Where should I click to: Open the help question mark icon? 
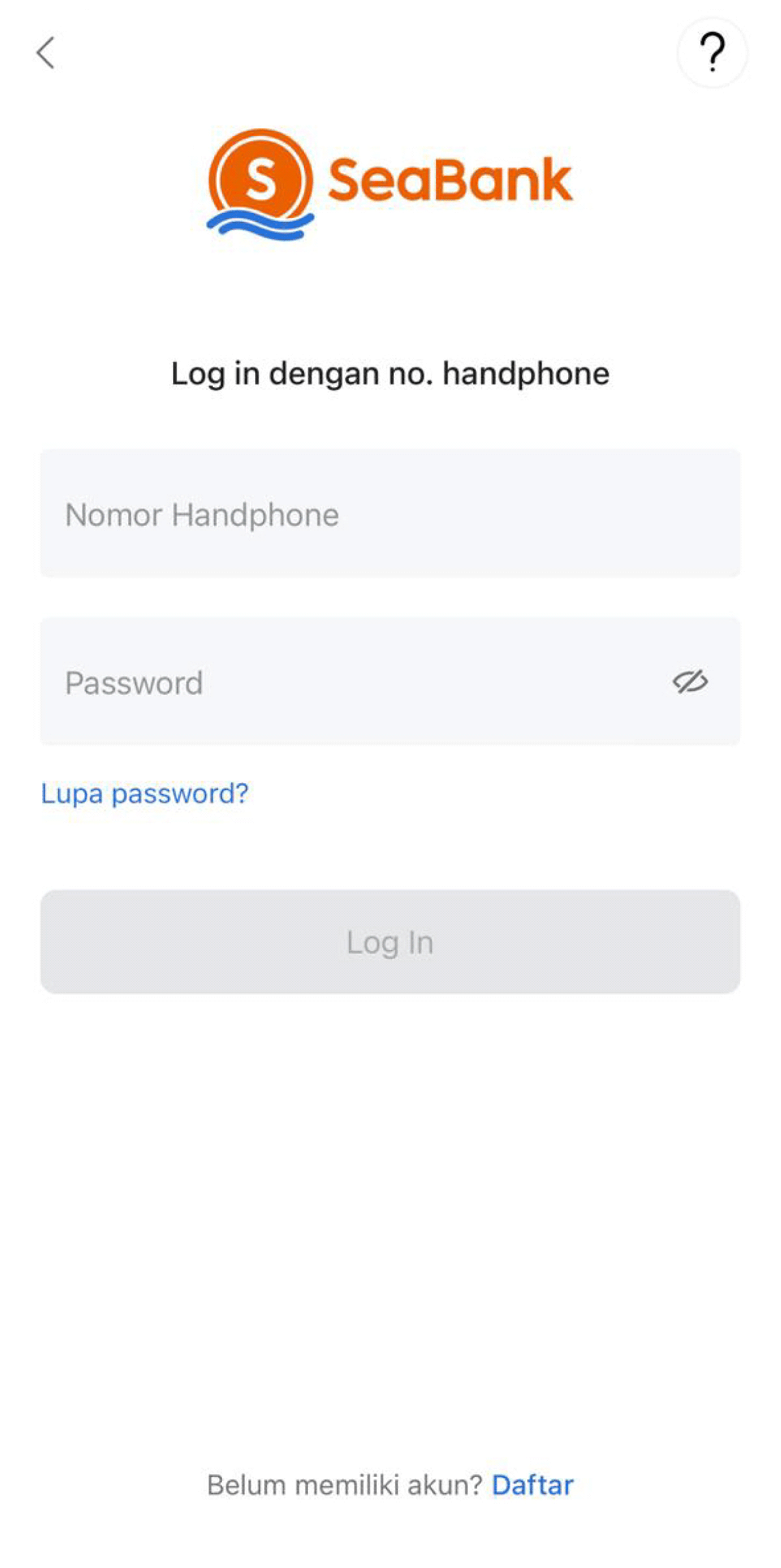click(x=712, y=53)
